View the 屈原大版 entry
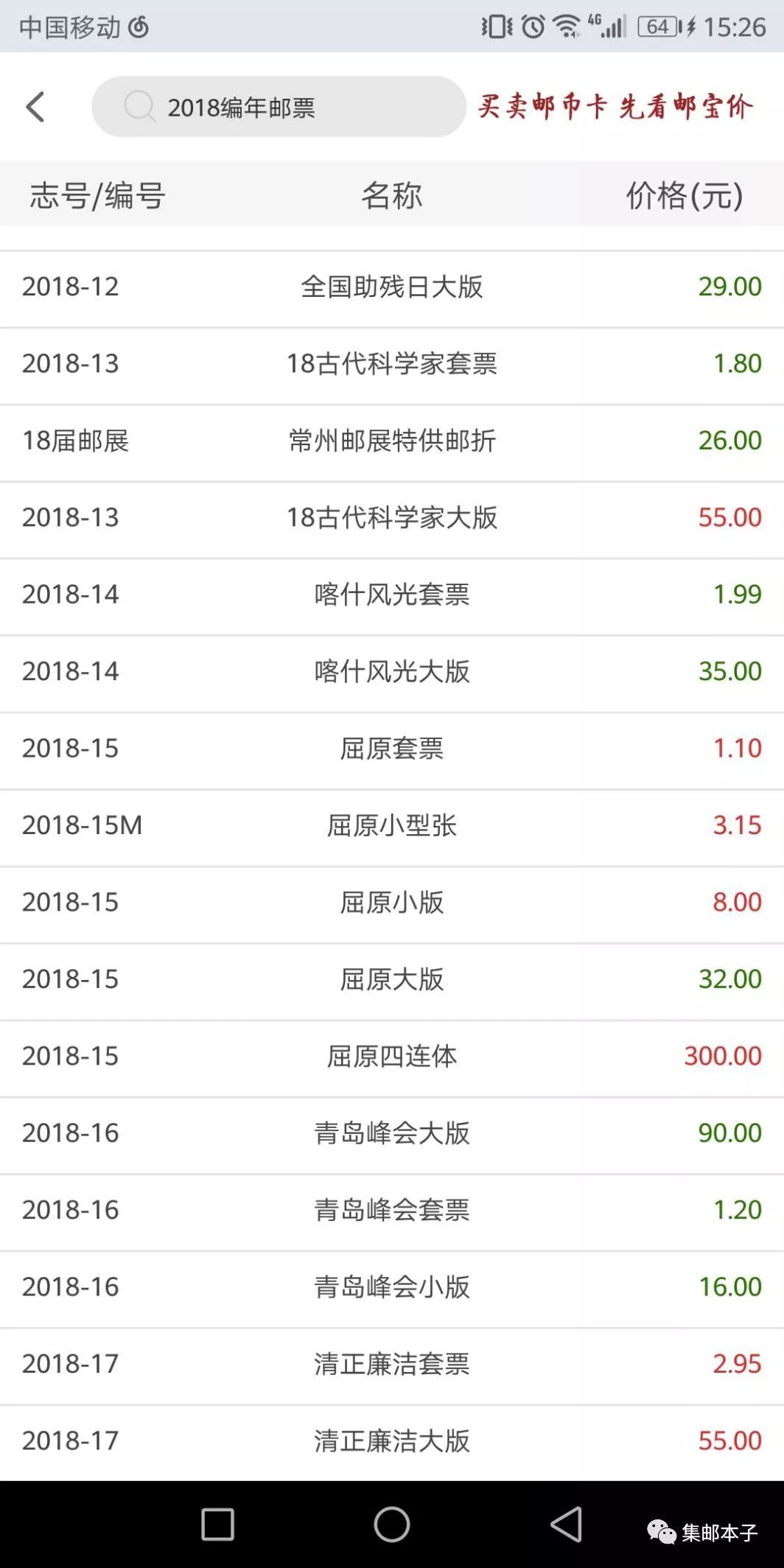784x1568 pixels. click(x=392, y=981)
